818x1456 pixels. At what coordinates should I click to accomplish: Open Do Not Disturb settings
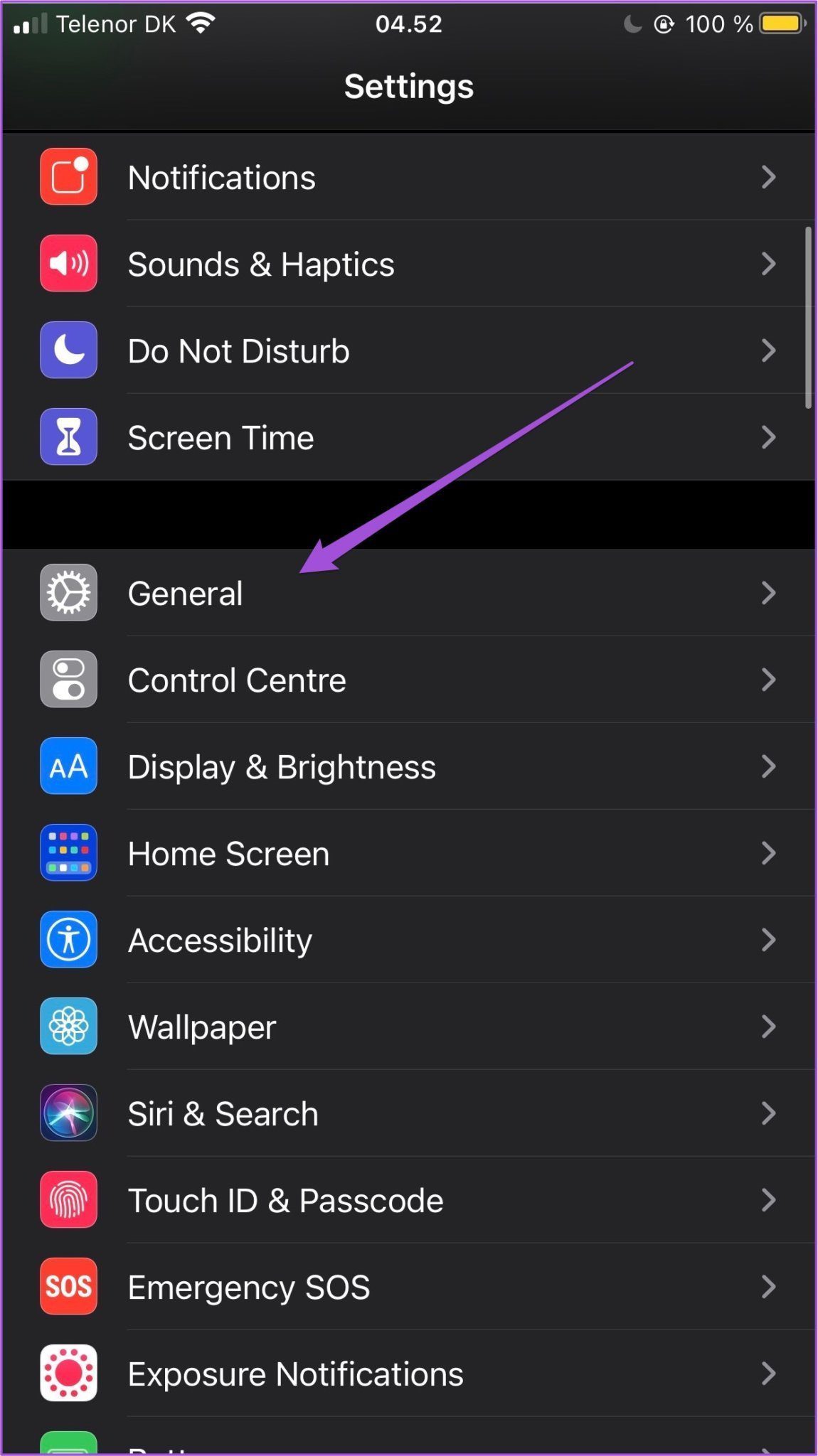pyautogui.click(x=409, y=350)
